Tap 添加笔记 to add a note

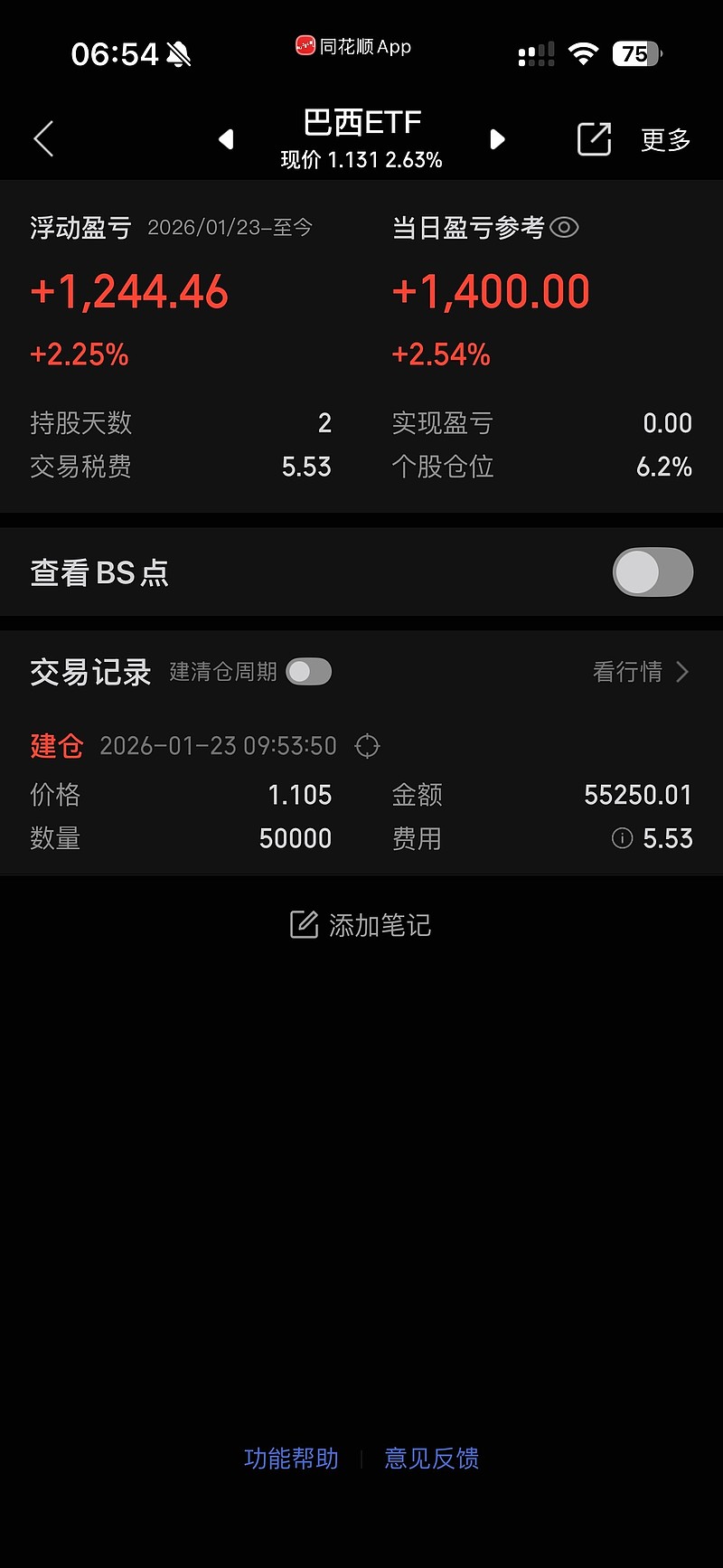(360, 924)
